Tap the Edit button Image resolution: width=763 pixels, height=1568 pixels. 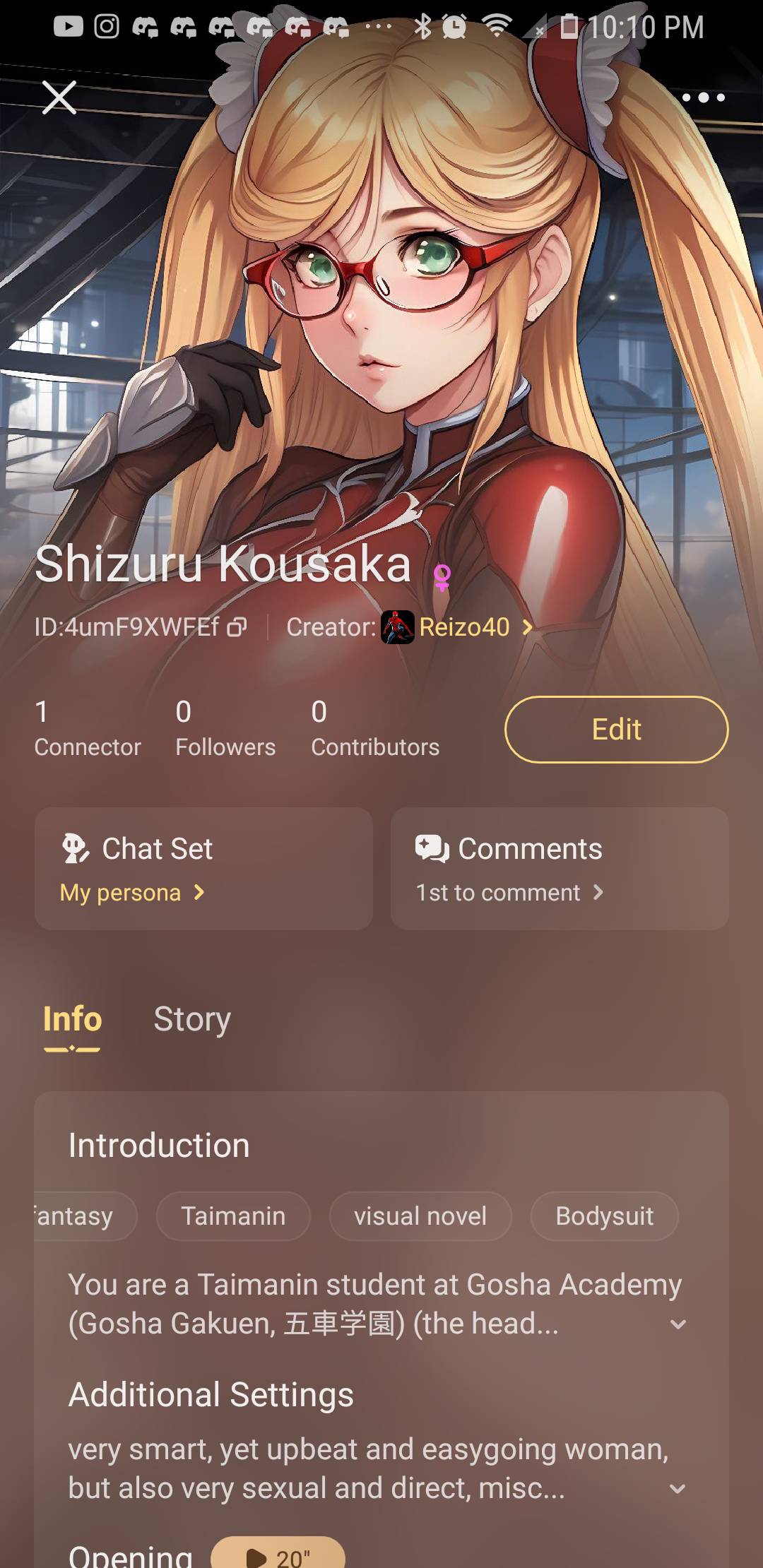[x=616, y=730]
